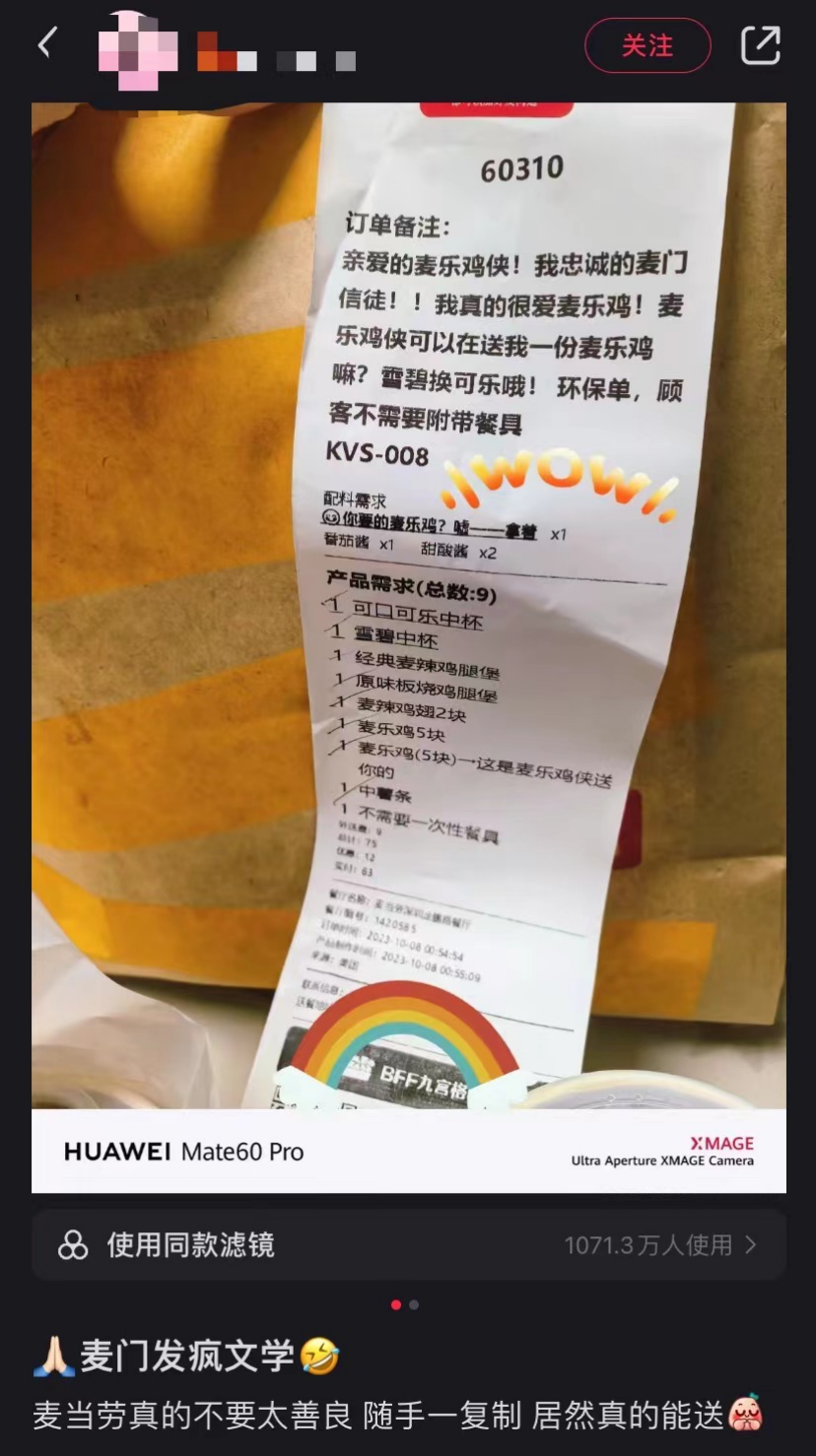Share this post via the share icon
This screenshot has width=816, height=1456.
point(760,45)
